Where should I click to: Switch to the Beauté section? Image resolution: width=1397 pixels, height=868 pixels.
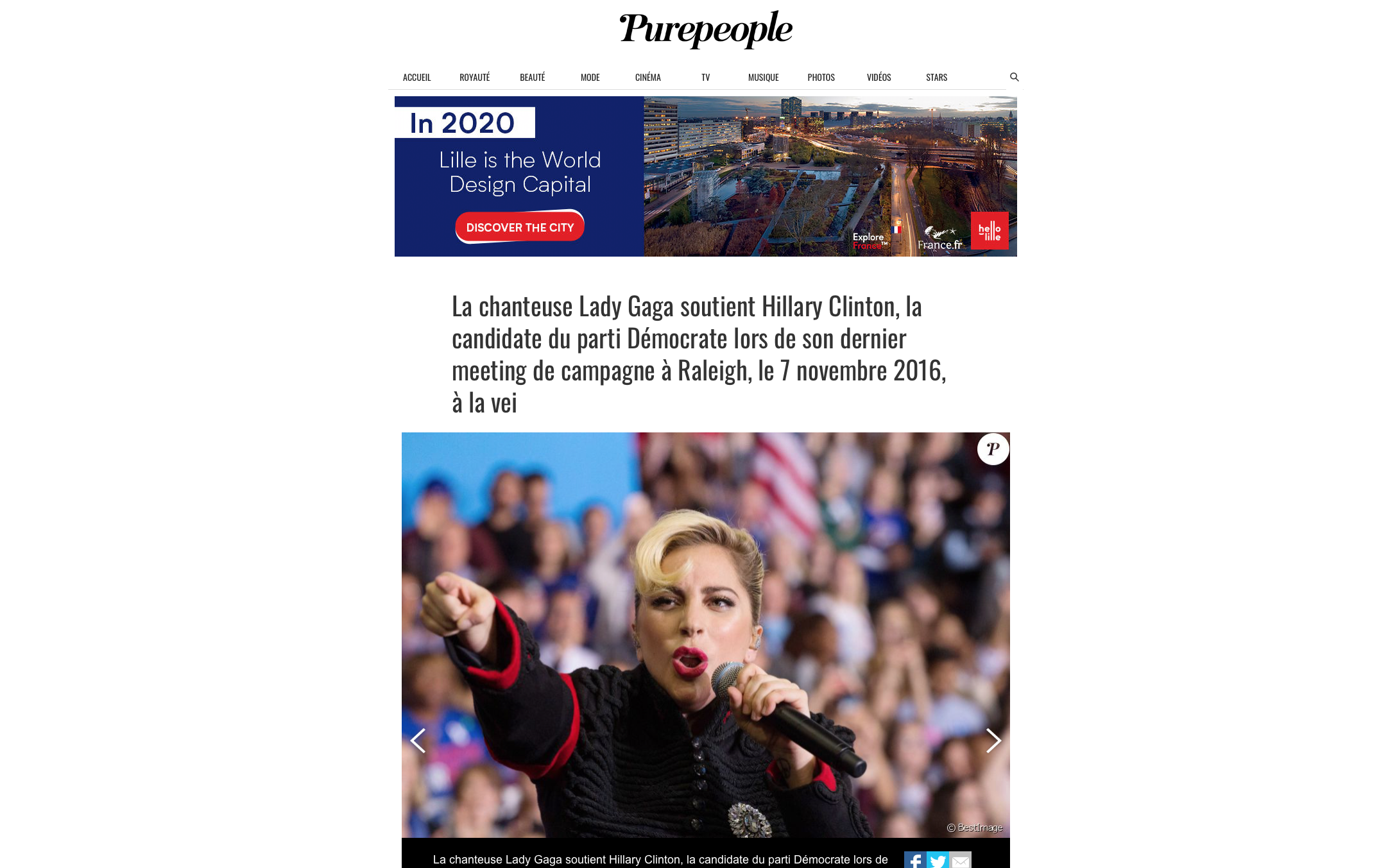(532, 78)
